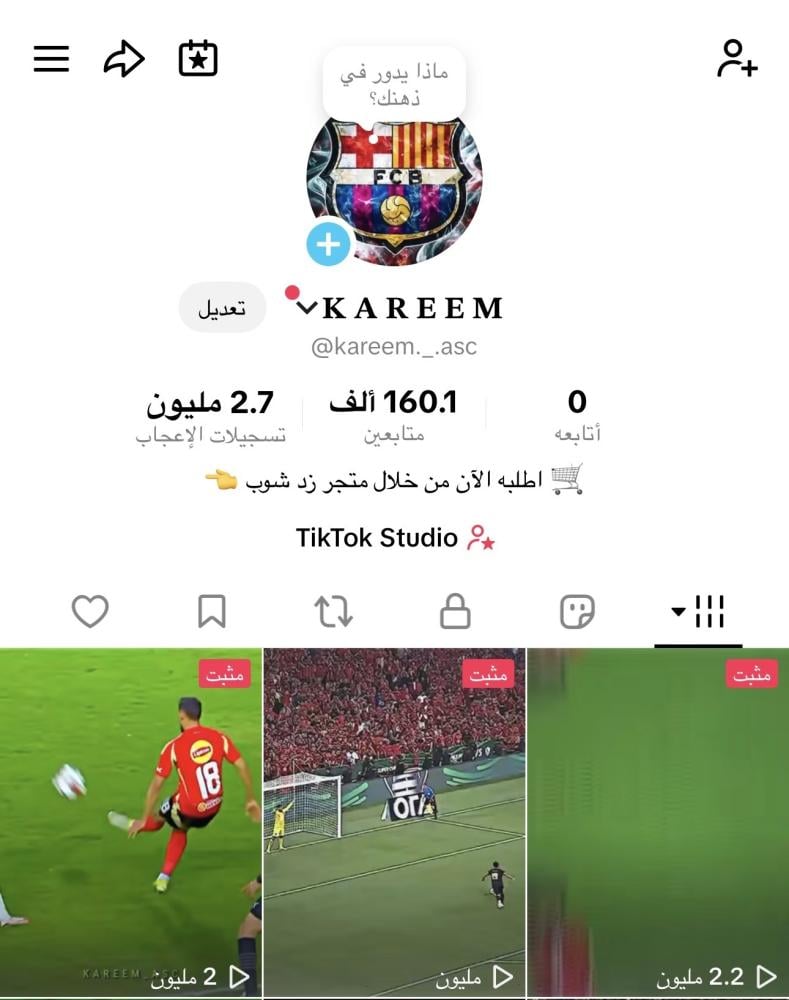Viewport: 789px width, 1000px height.
Task: Switch to the saved bookmarks tab
Action: pos(212,611)
